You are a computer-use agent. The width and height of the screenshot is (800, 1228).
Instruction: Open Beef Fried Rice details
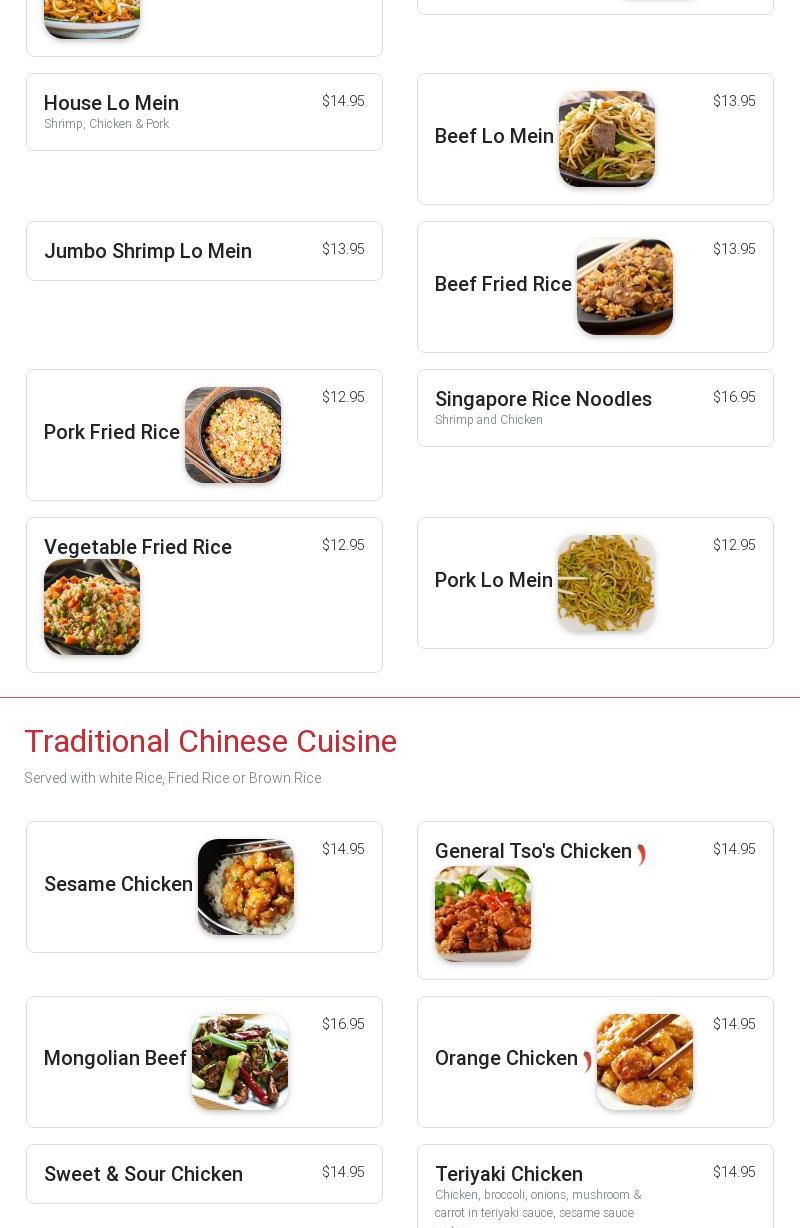tap(595, 286)
